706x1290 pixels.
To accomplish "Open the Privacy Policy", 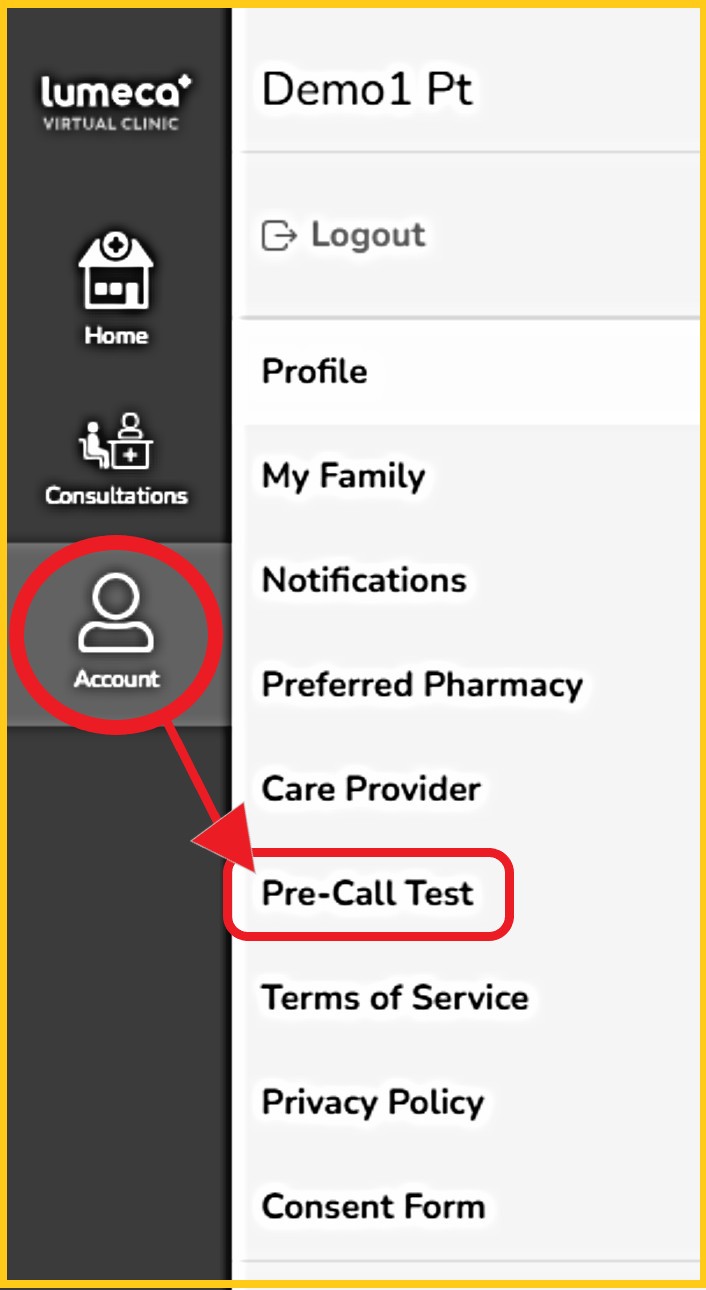I will click(373, 1102).
